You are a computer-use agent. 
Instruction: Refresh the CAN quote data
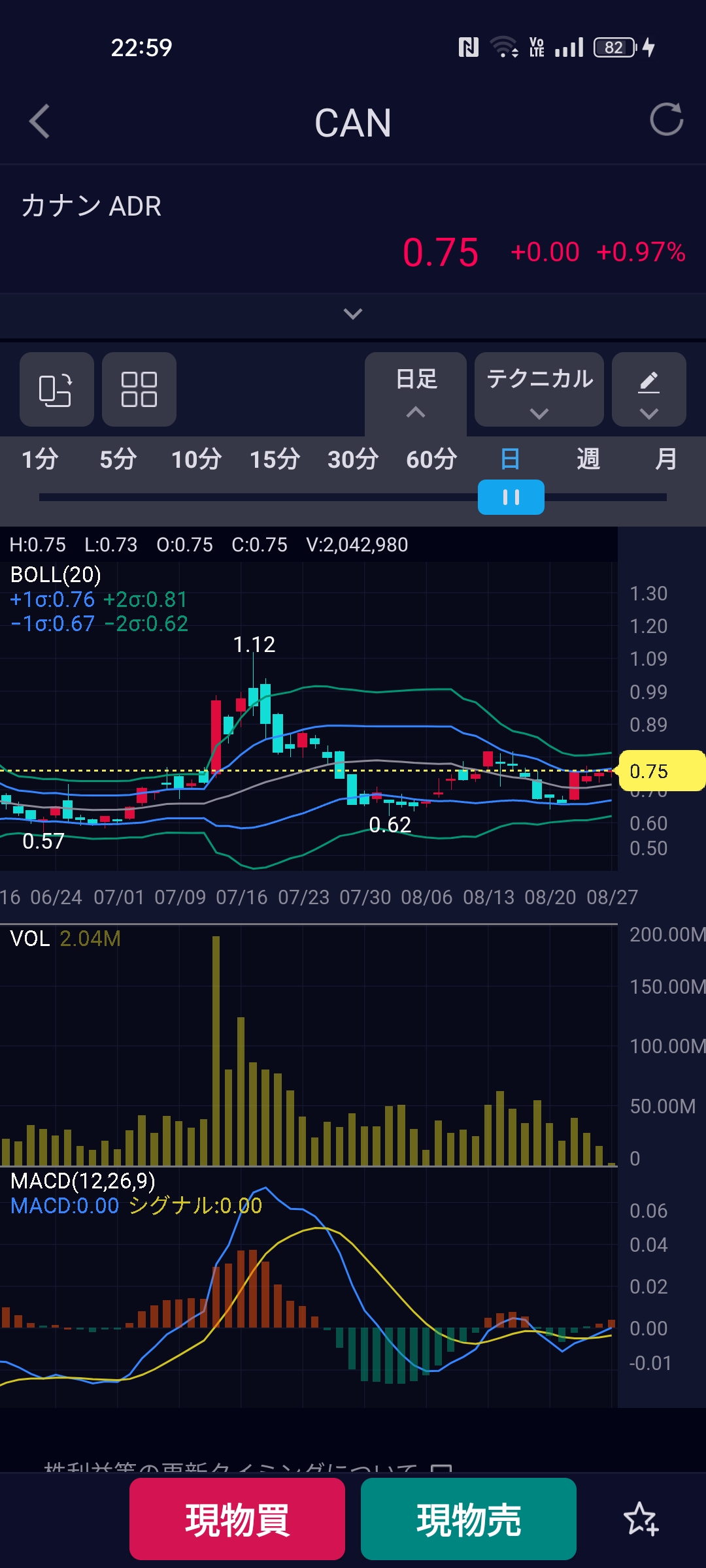click(x=666, y=120)
